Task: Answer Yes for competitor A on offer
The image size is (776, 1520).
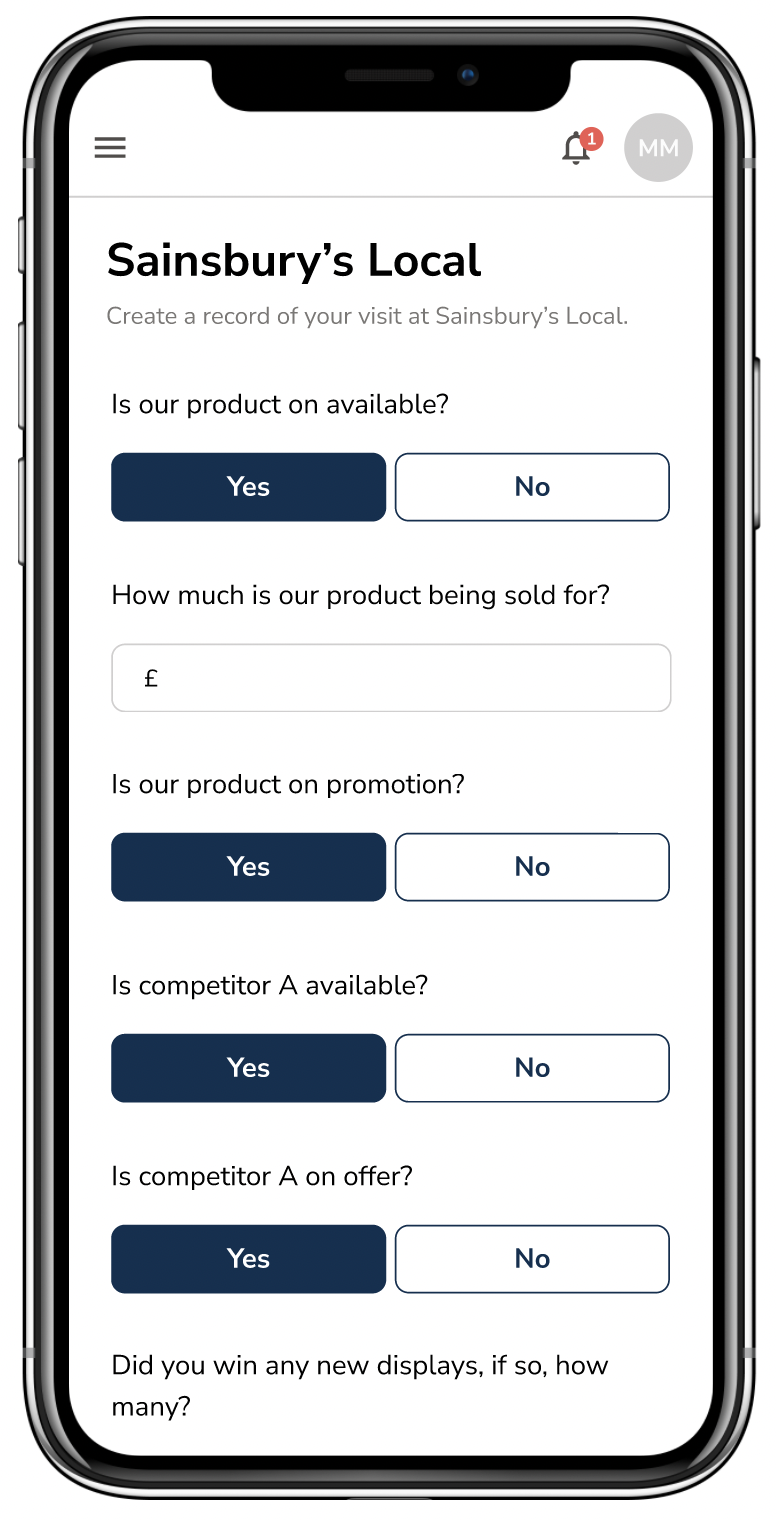Action: [x=248, y=1259]
